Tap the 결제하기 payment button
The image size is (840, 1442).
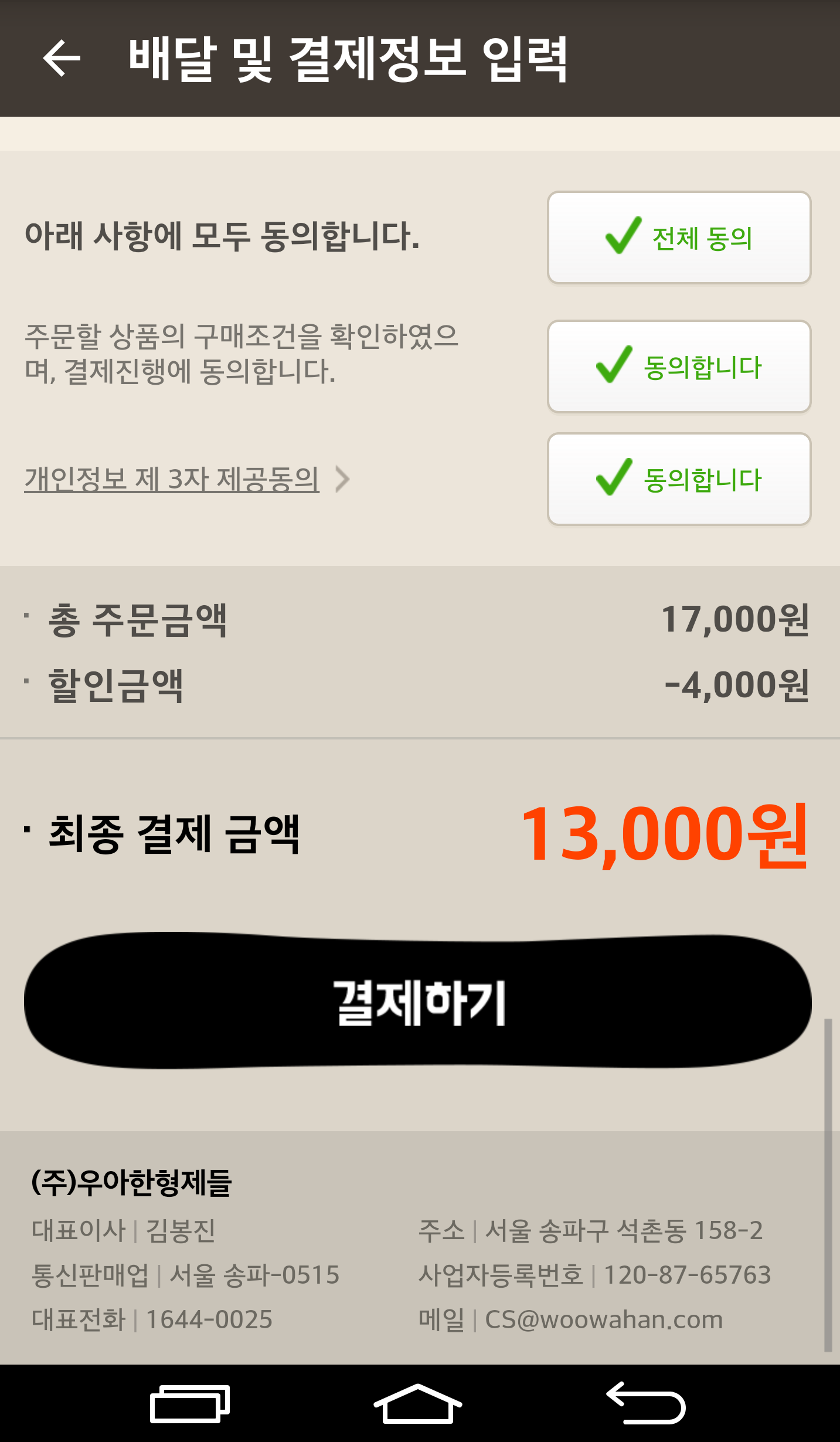419,1001
